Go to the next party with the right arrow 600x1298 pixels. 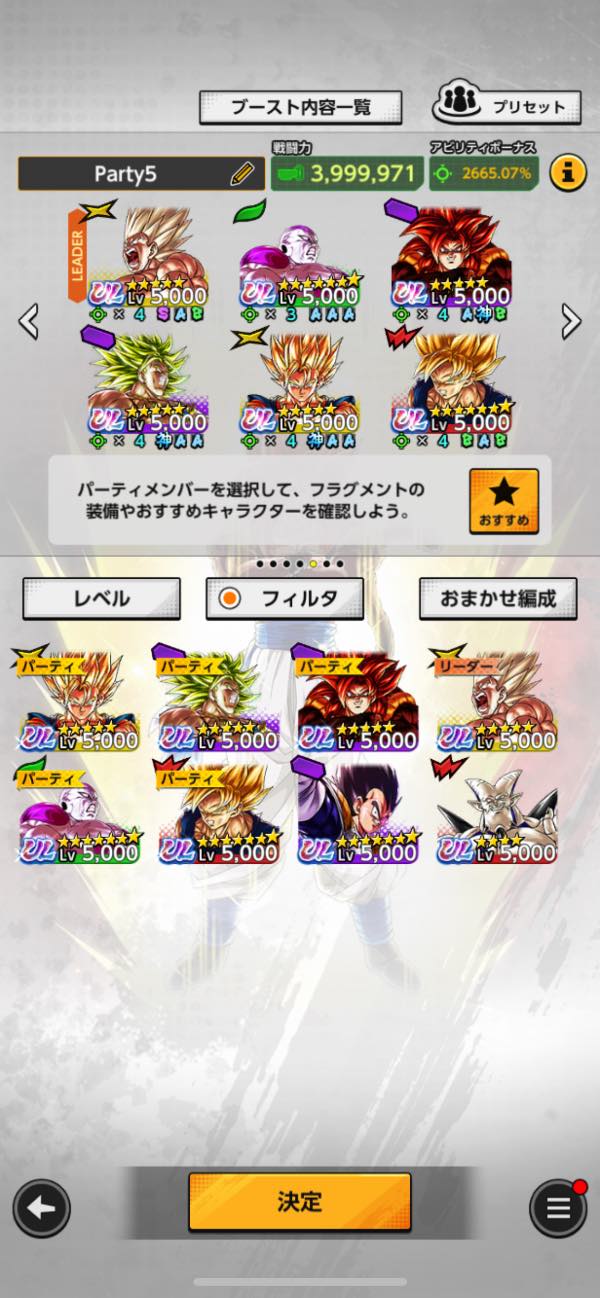tap(571, 321)
